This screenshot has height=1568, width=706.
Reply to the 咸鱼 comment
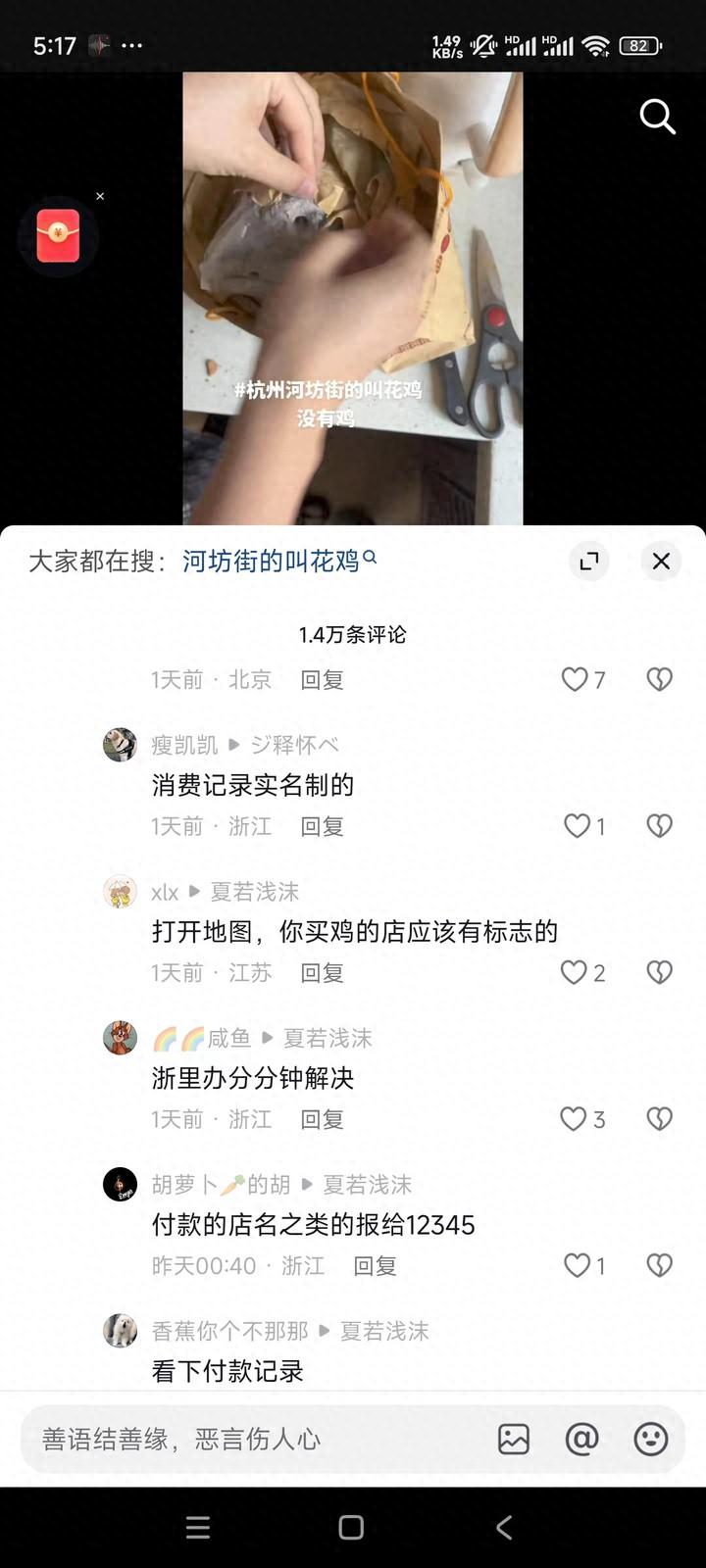click(x=322, y=1119)
